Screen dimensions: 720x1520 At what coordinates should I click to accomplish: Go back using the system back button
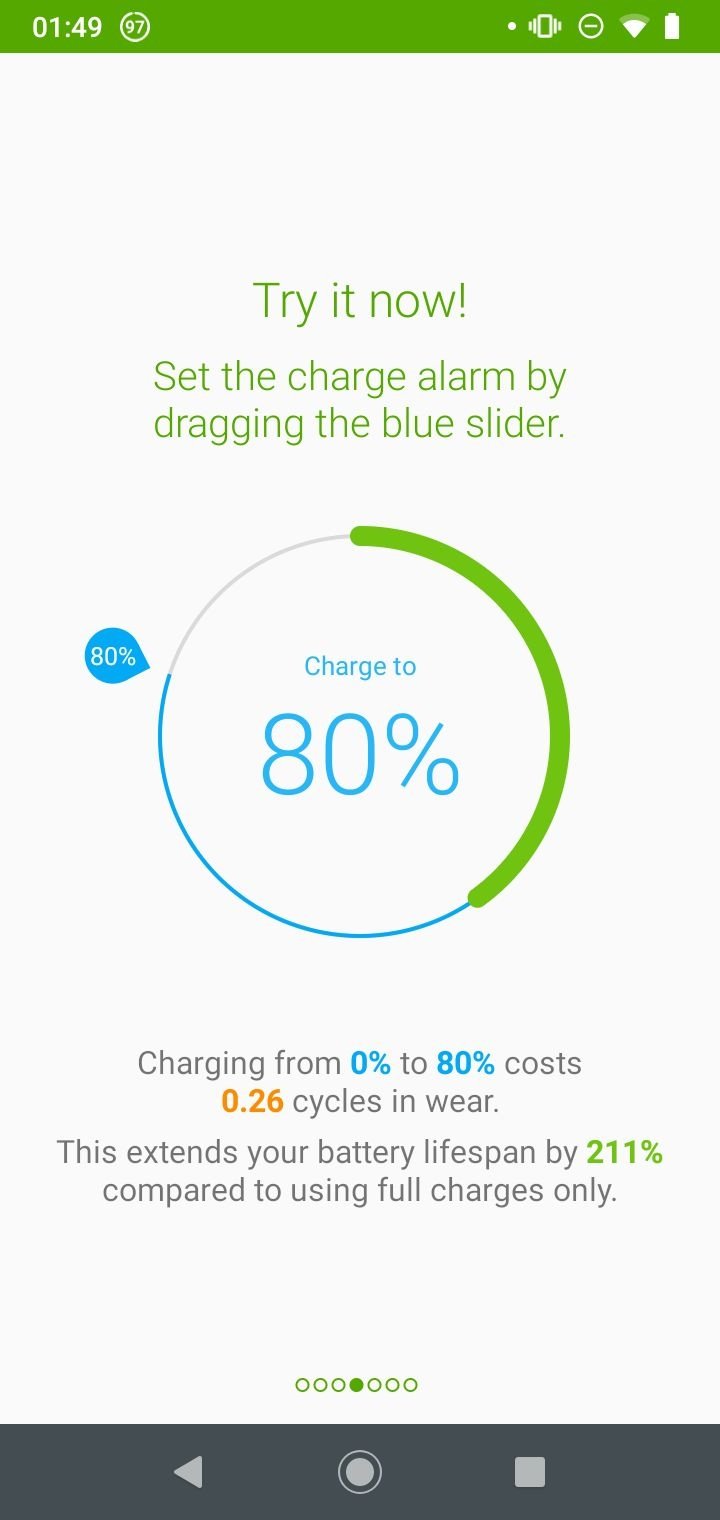pyautogui.click(x=188, y=1472)
